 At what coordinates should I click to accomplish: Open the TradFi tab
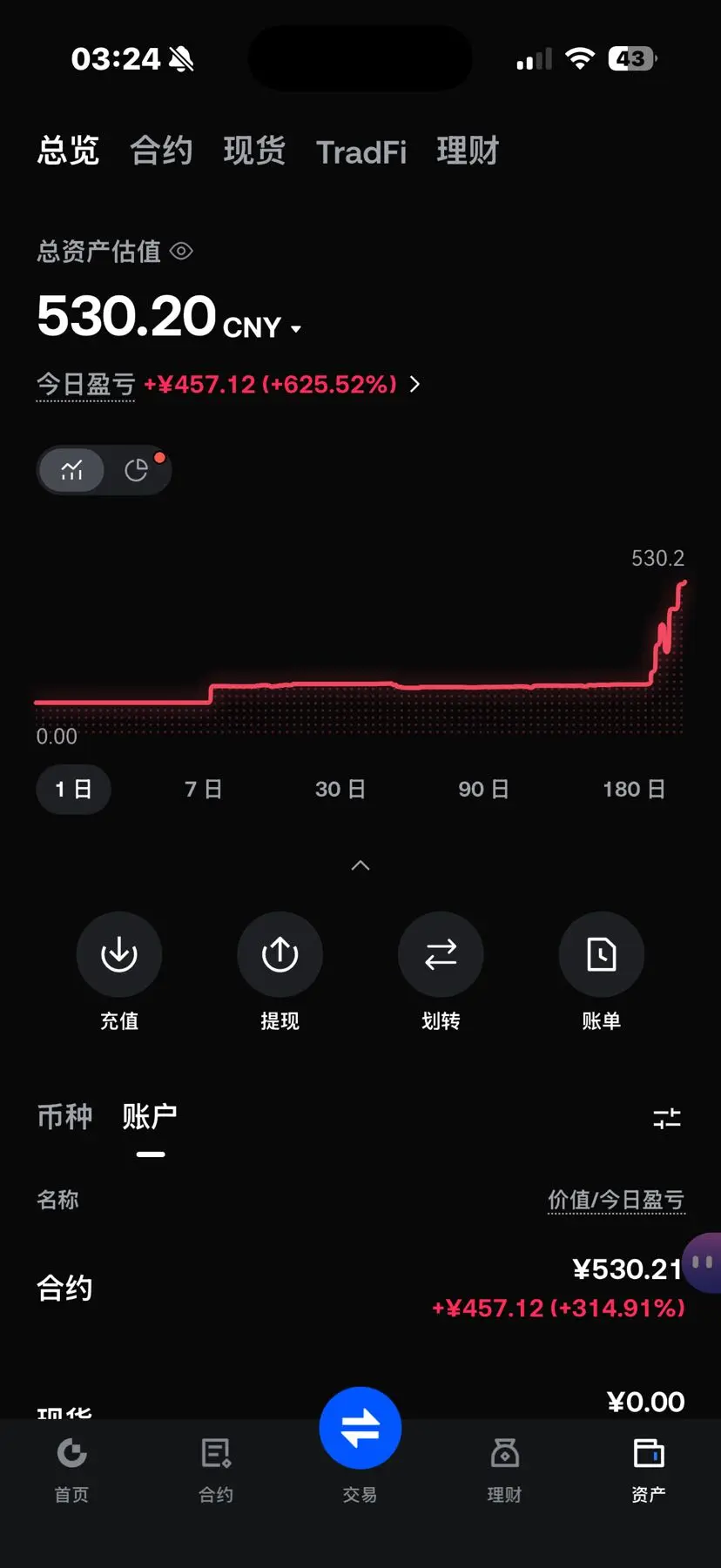pyautogui.click(x=361, y=152)
